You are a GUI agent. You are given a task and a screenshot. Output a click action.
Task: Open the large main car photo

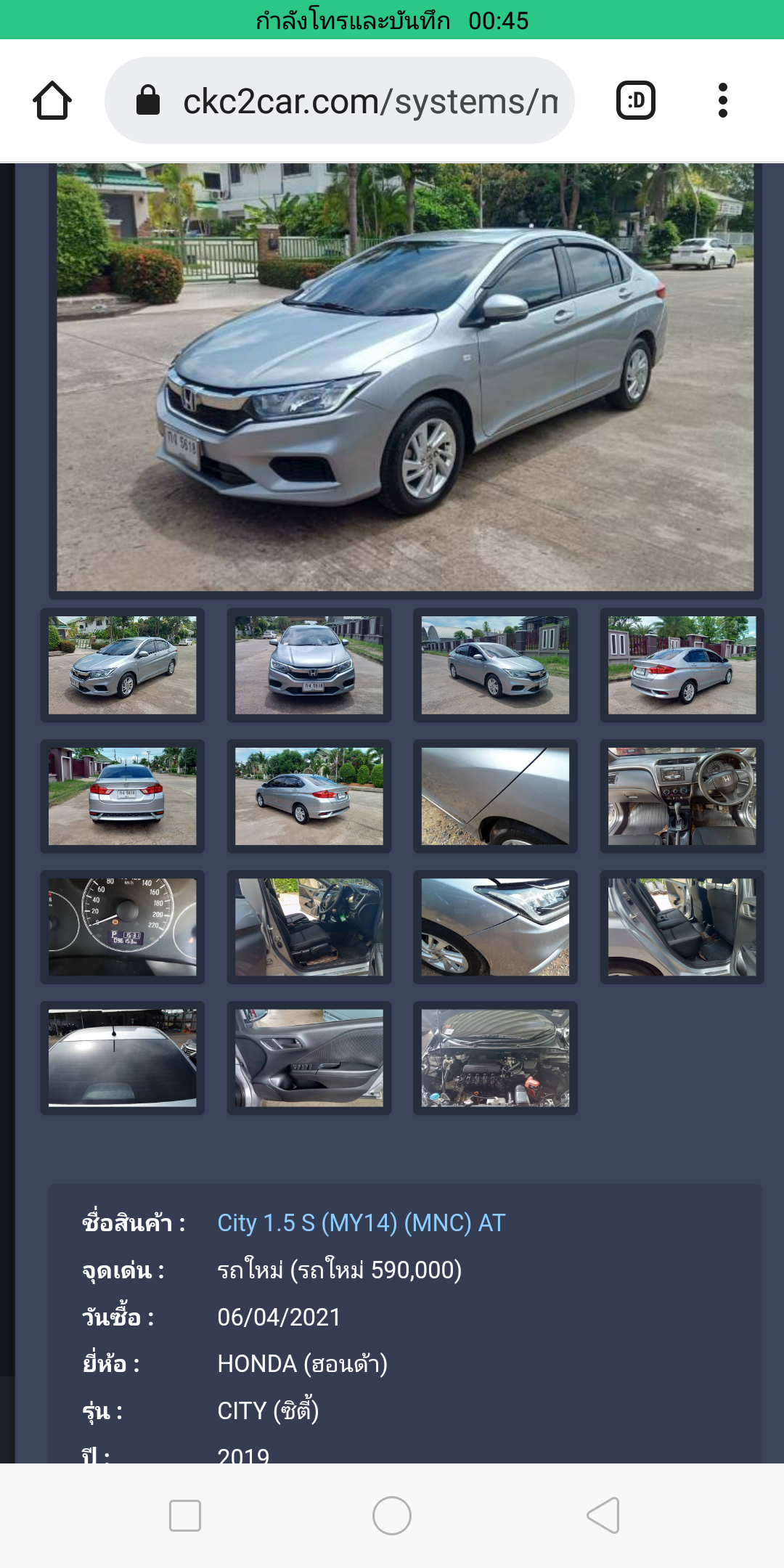[x=405, y=376]
